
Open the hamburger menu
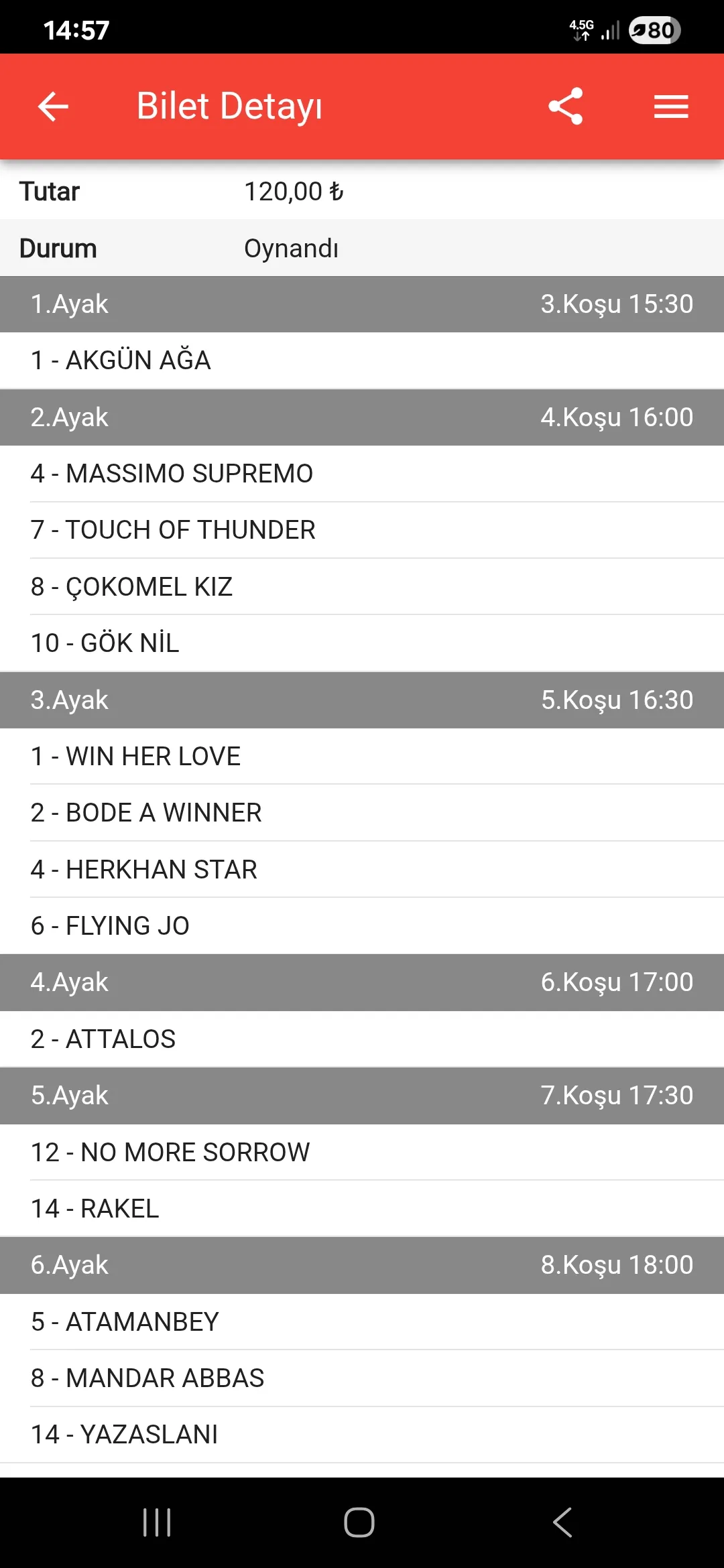coord(671,107)
